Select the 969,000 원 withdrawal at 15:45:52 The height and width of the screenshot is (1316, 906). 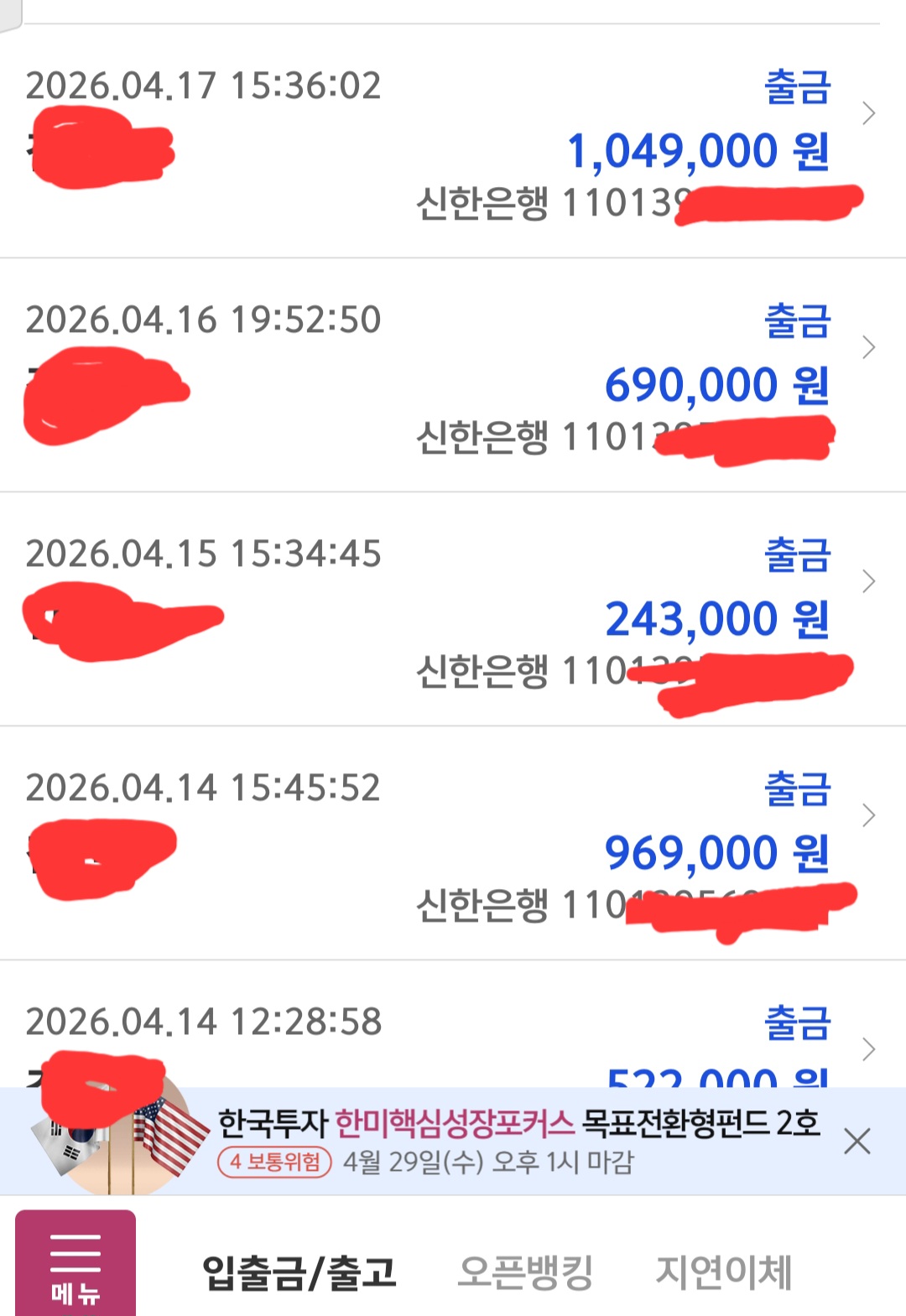[453, 844]
